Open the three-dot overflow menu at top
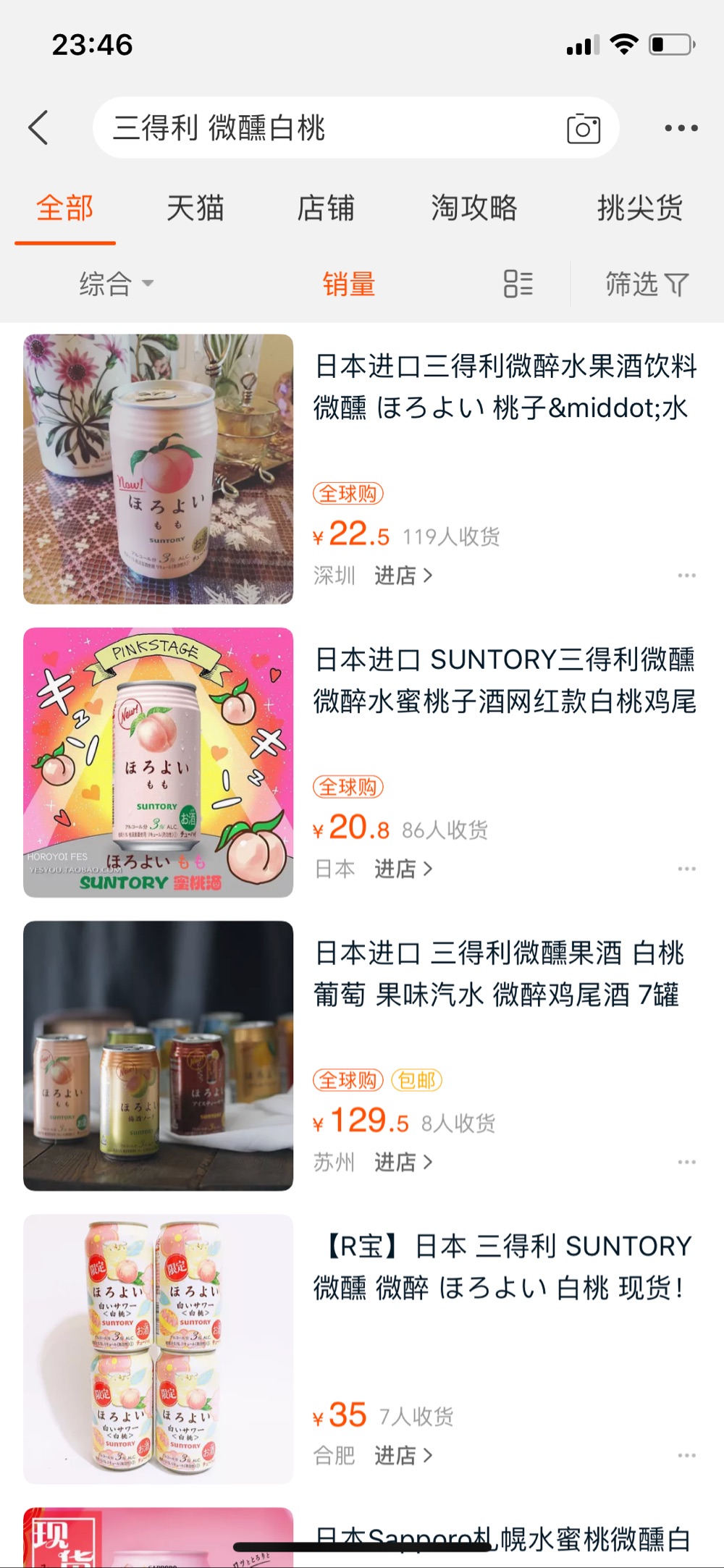Viewport: 724px width, 1568px height. click(681, 128)
